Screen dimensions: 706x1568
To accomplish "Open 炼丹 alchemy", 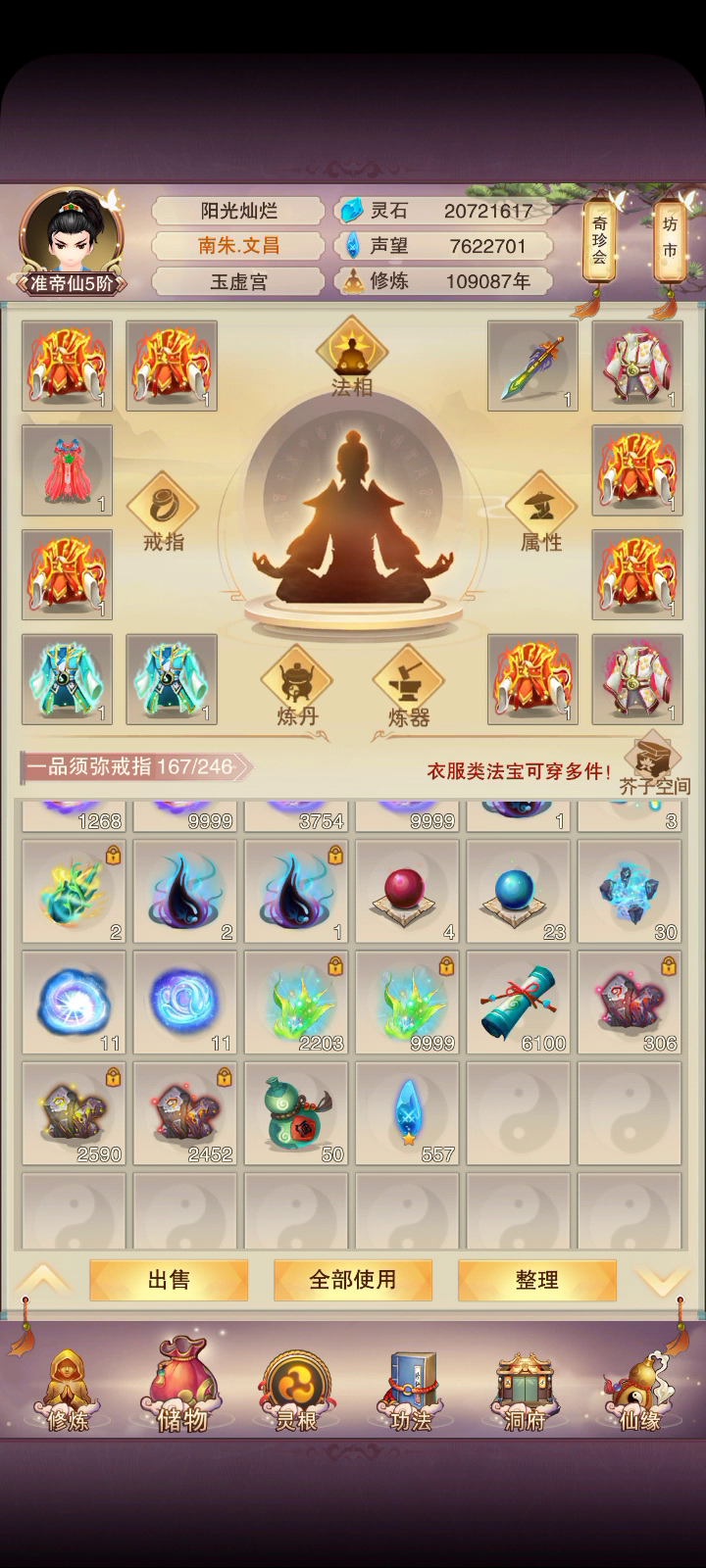I will [297, 686].
